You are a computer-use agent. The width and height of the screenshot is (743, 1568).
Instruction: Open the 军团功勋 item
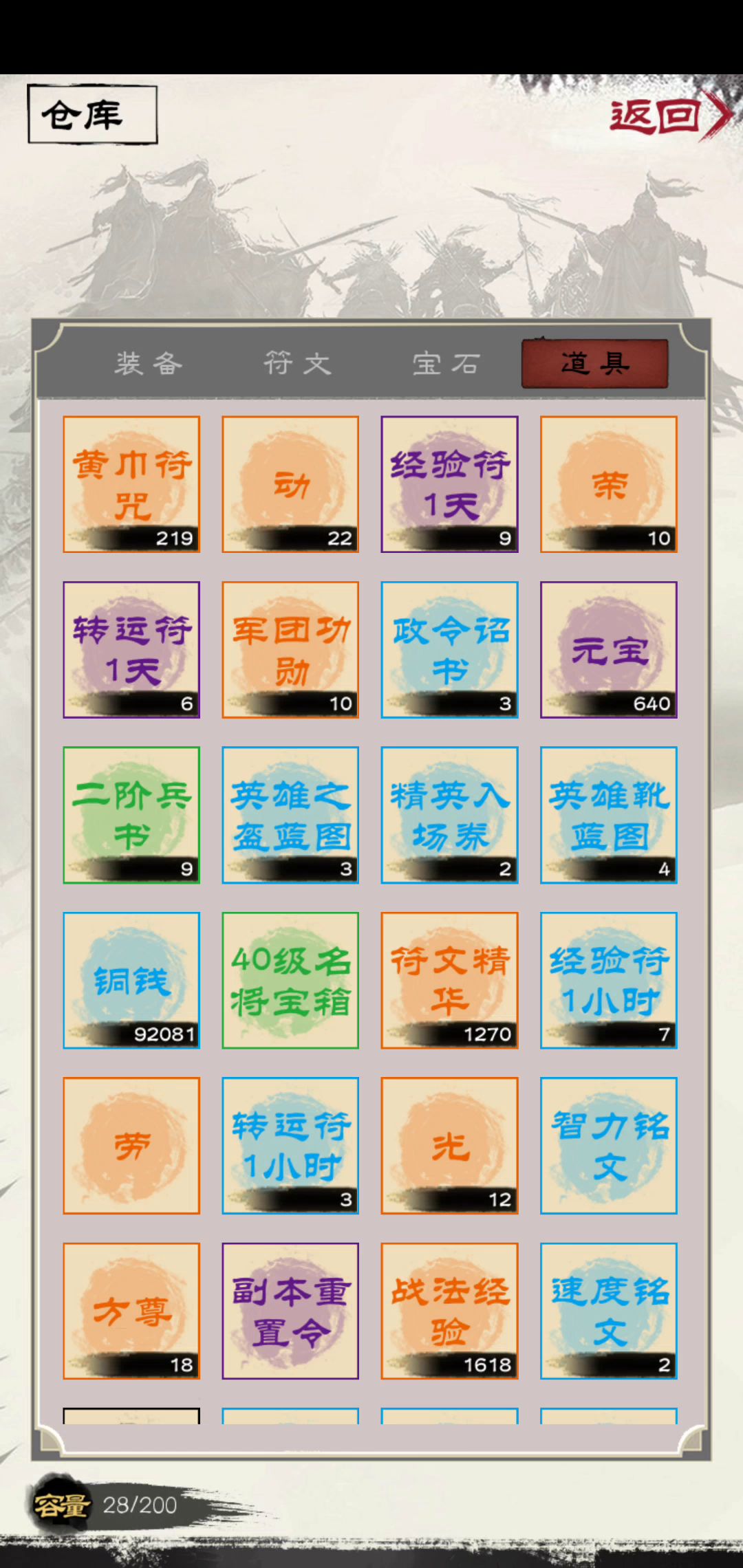pos(290,650)
